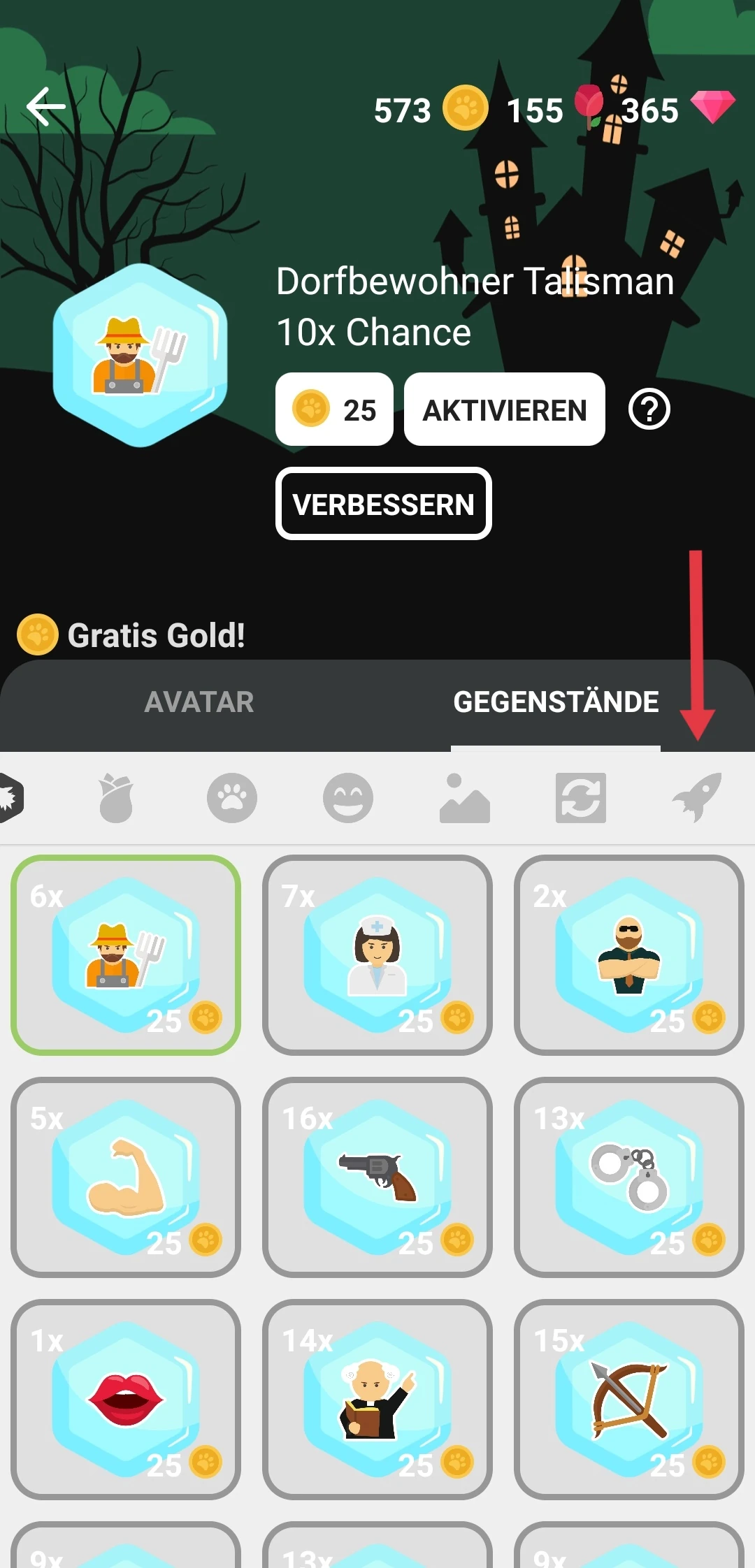Select the red lips talisman
755x1568 pixels.
click(126, 1399)
